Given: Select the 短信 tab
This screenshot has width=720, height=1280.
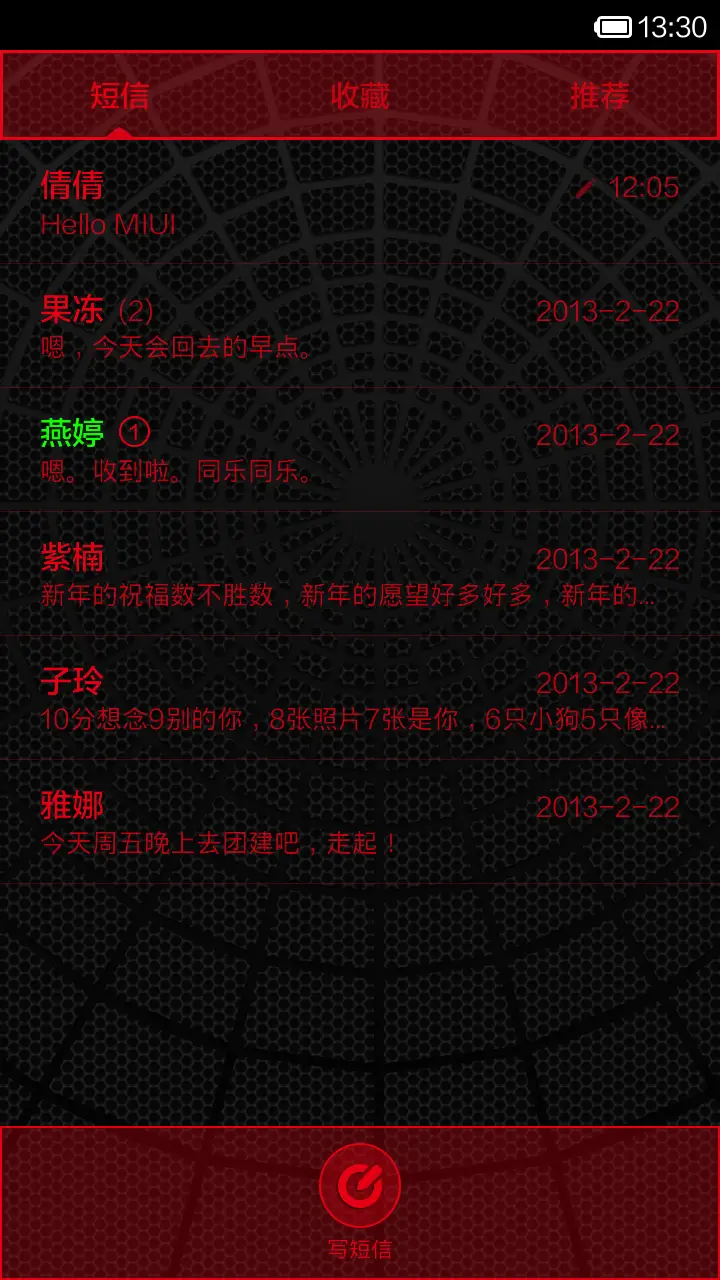Looking at the screenshot, I should coord(120,96).
